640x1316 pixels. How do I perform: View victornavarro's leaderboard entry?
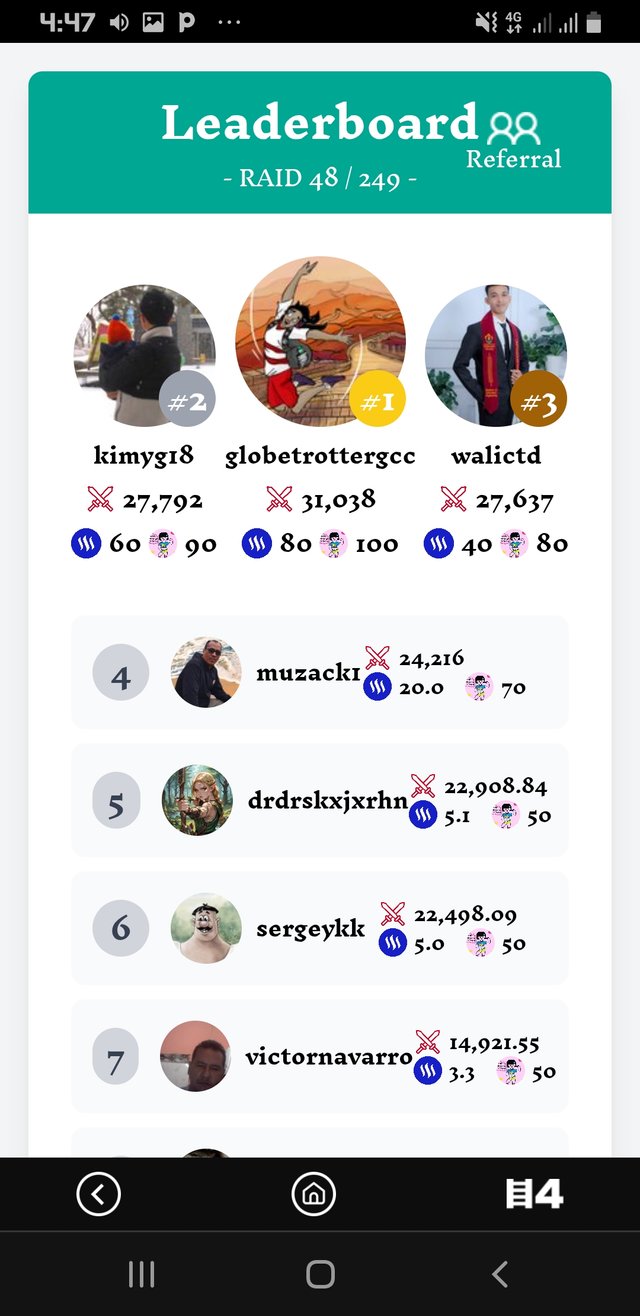click(320, 1056)
